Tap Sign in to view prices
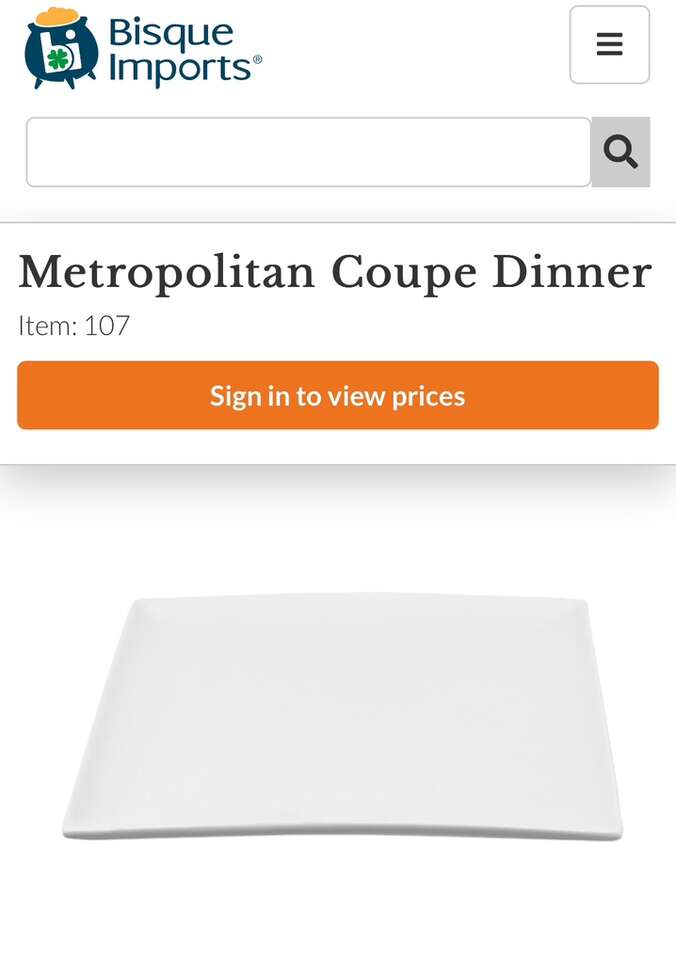Image resolution: width=676 pixels, height=960 pixels. 338,396
